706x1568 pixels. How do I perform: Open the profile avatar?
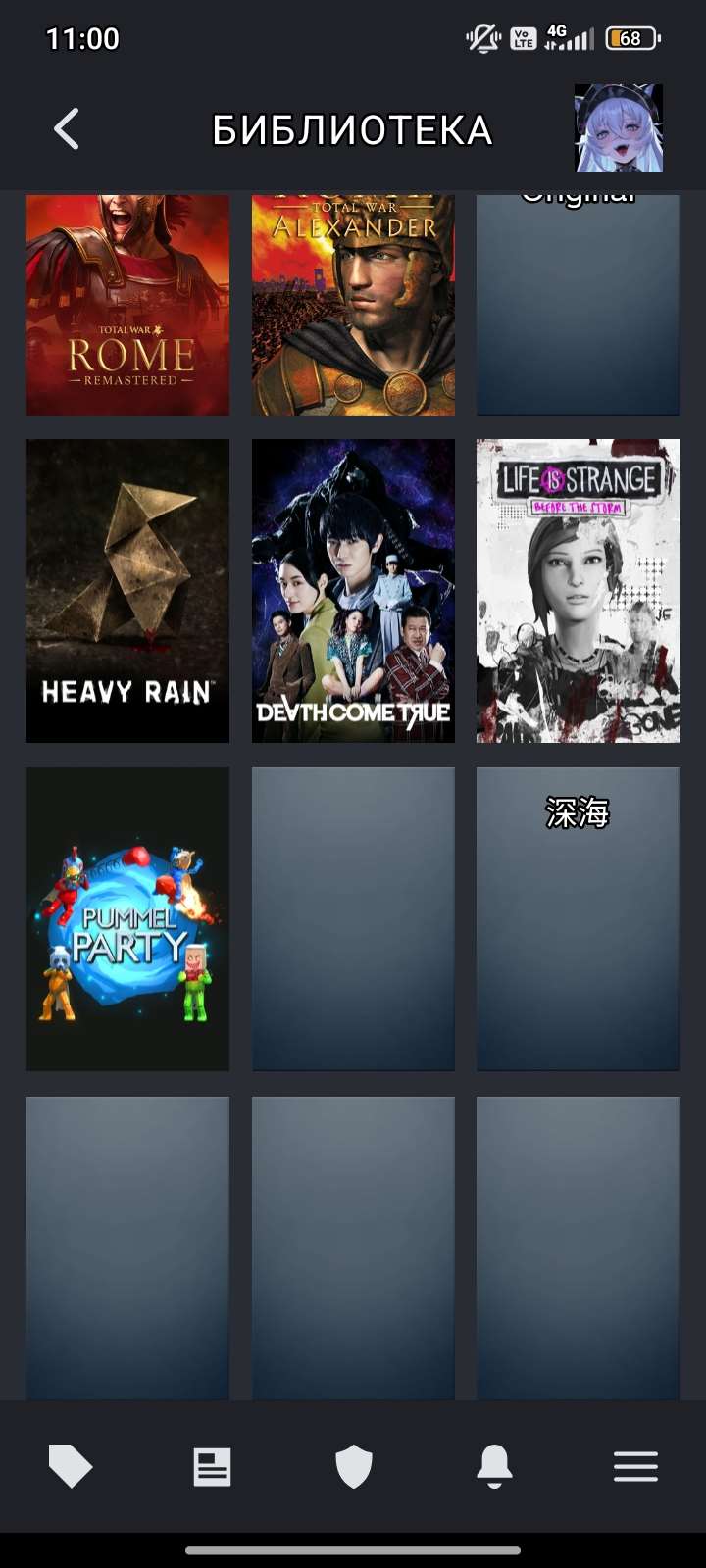tap(618, 128)
